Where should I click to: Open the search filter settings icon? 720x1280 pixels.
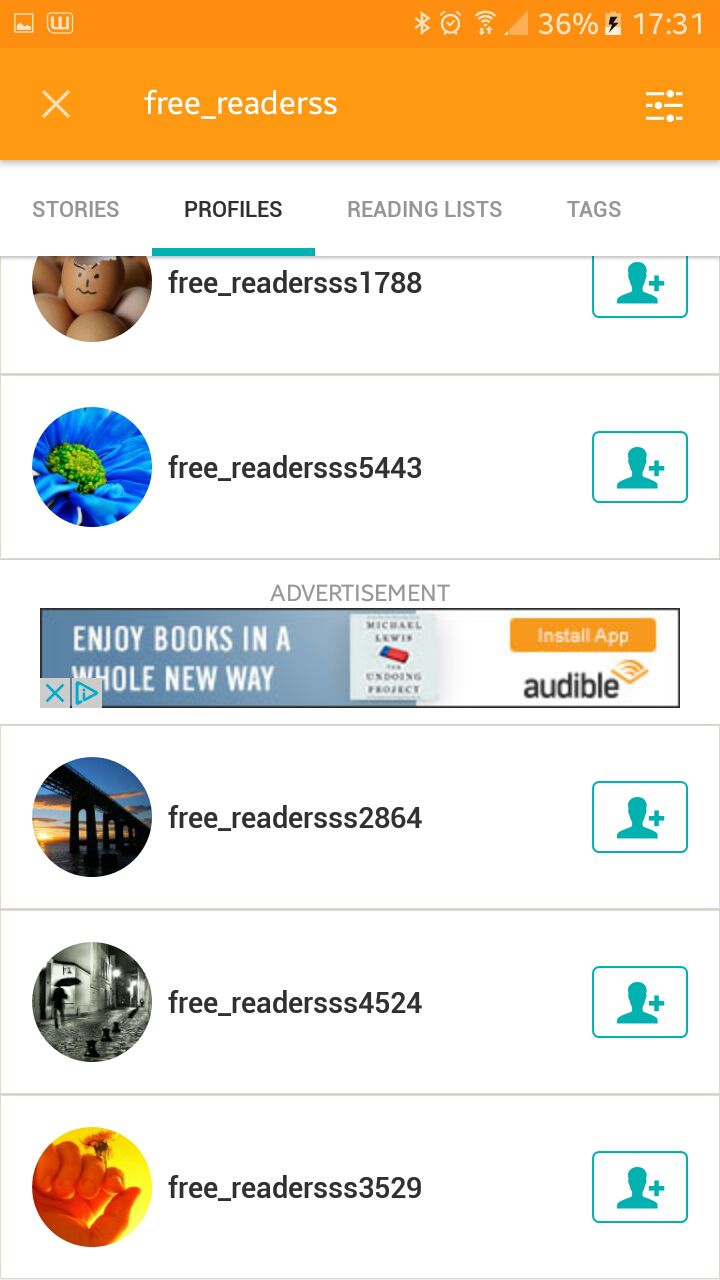click(x=664, y=105)
